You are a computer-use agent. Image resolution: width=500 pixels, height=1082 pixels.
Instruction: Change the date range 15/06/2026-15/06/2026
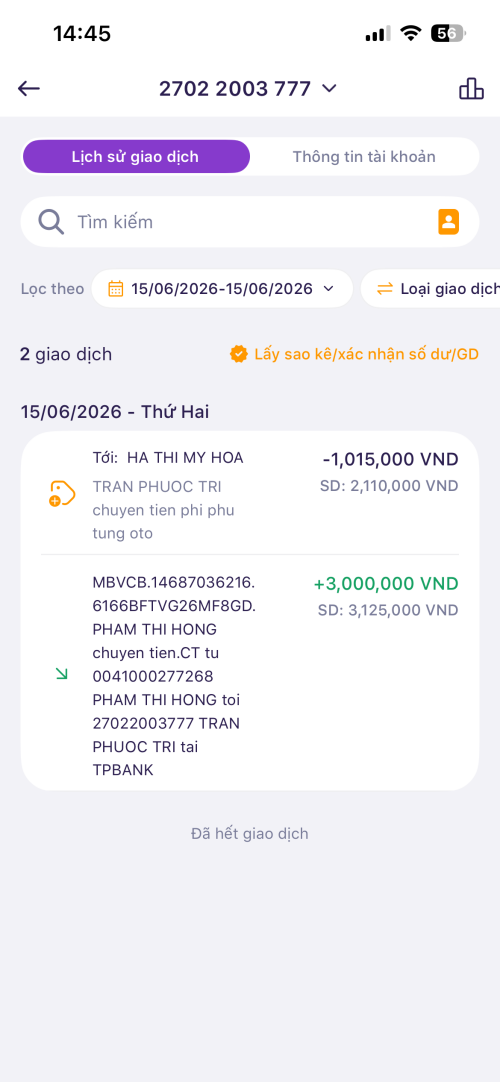click(x=222, y=288)
